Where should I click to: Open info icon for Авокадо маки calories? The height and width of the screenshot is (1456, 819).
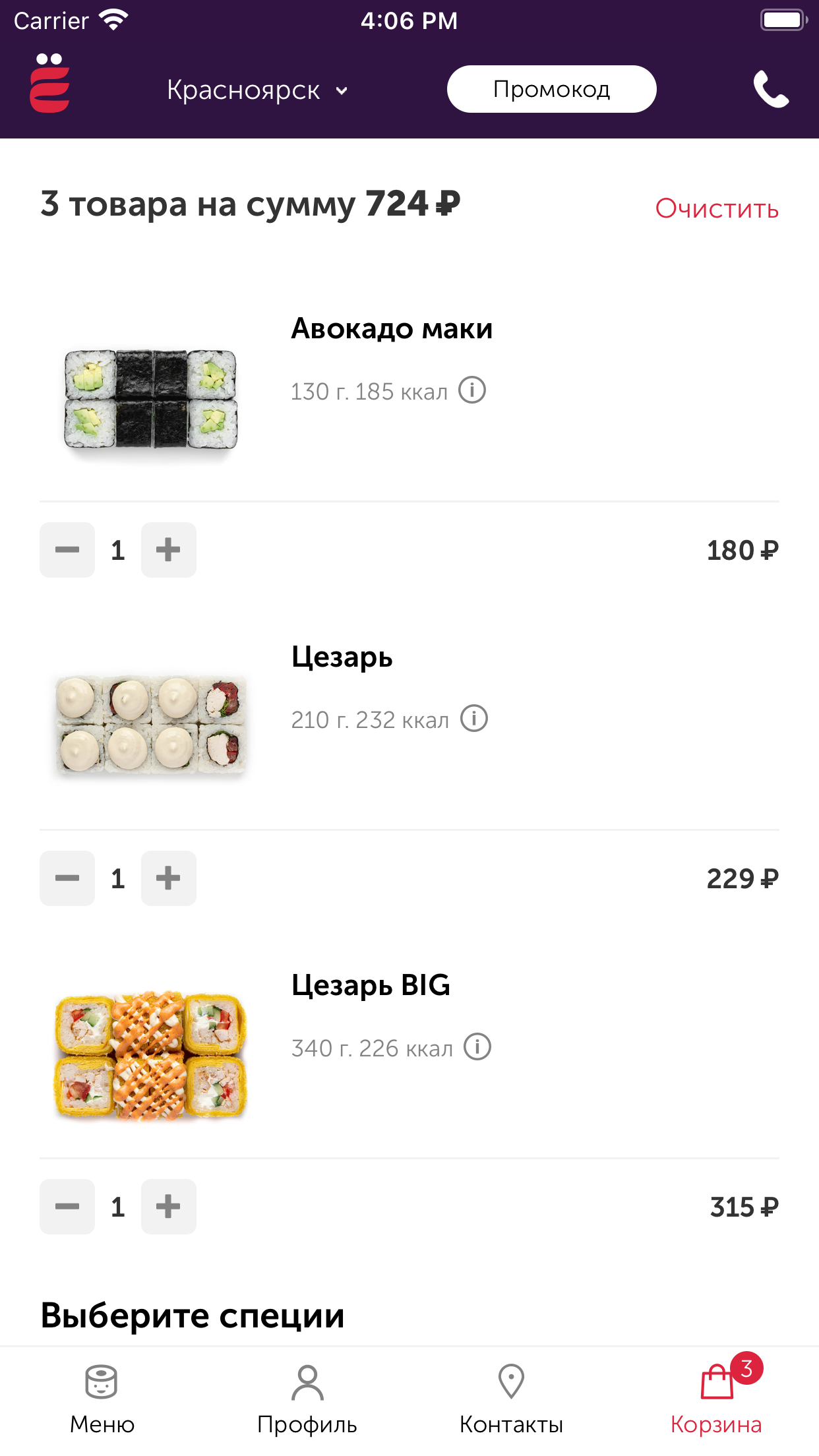click(473, 390)
